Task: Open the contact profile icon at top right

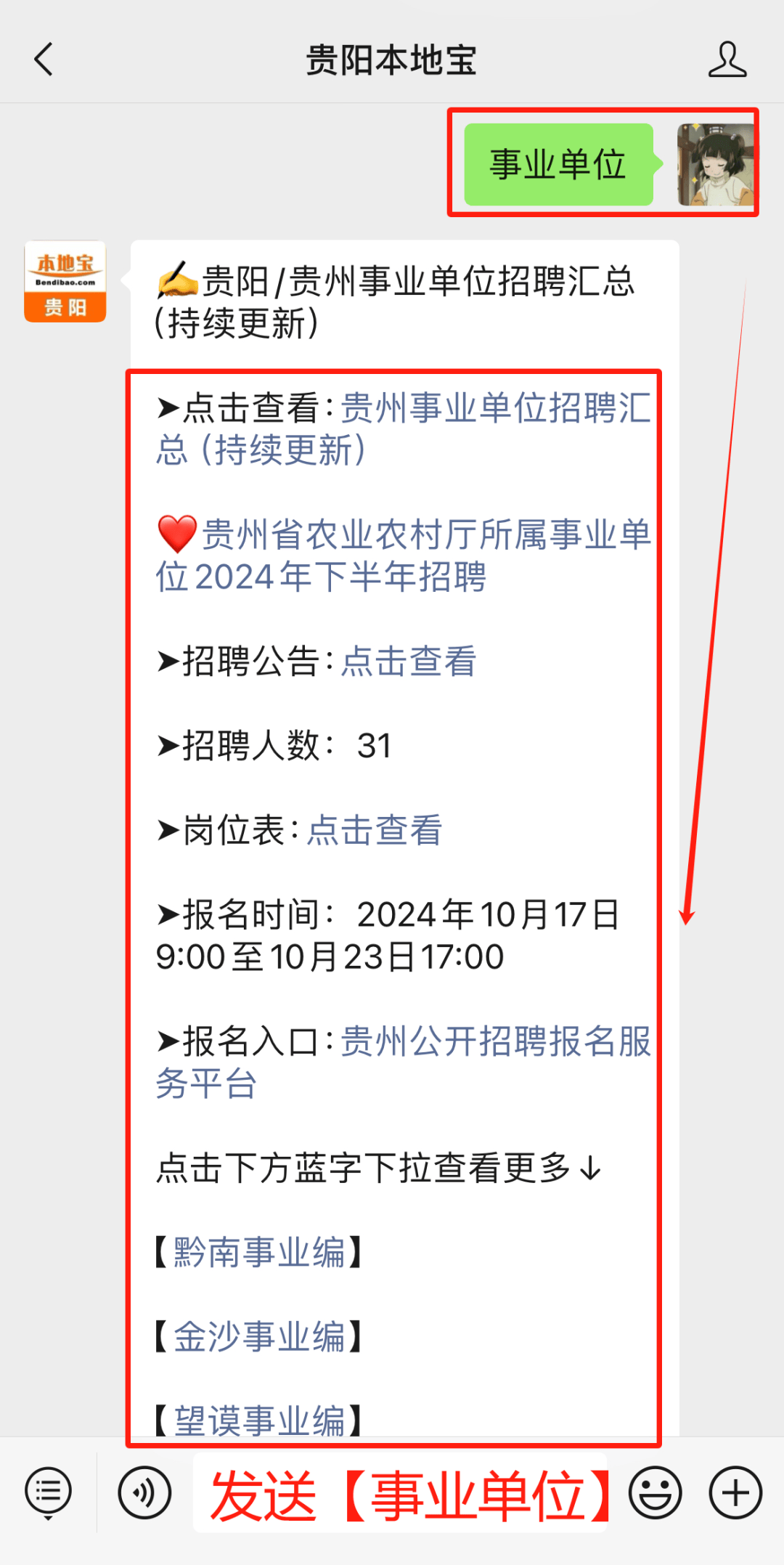Action: tap(728, 61)
